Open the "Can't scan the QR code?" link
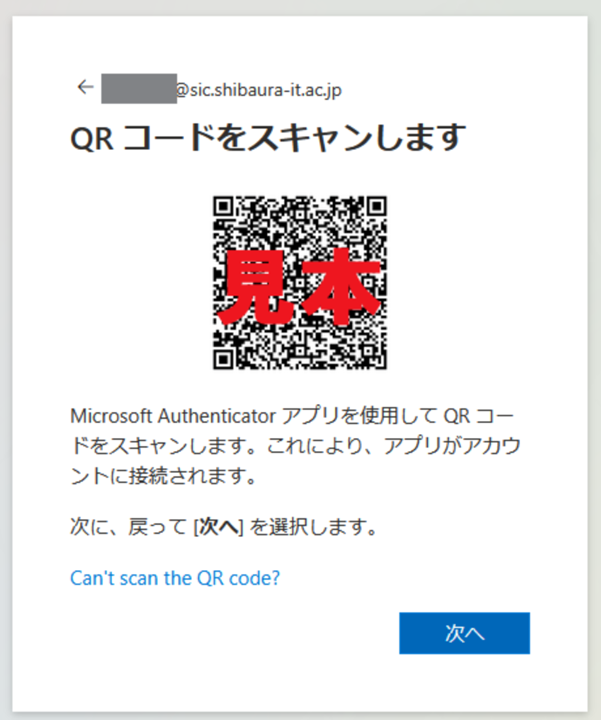Screen dimensions: 601x720 (x=174, y=578)
